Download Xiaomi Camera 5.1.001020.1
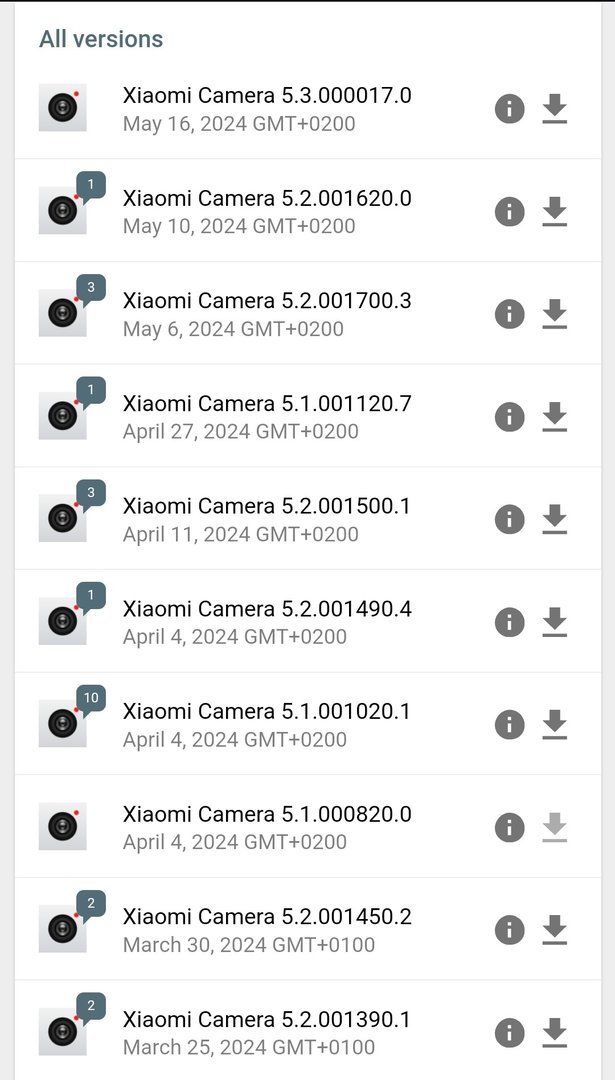Image resolution: width=615 pixels, height=1080 pixels. [554, 724]
